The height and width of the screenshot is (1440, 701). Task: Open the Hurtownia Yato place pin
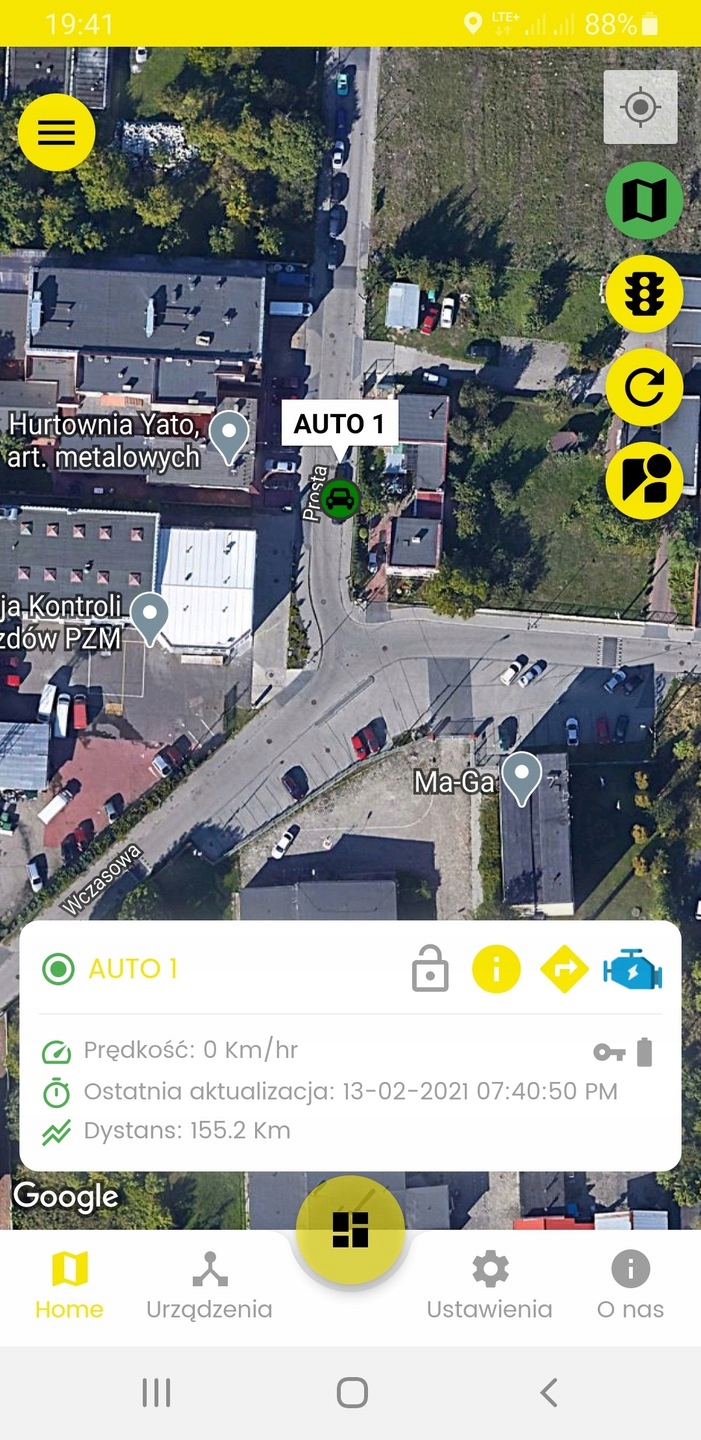(x=231, y=436)
